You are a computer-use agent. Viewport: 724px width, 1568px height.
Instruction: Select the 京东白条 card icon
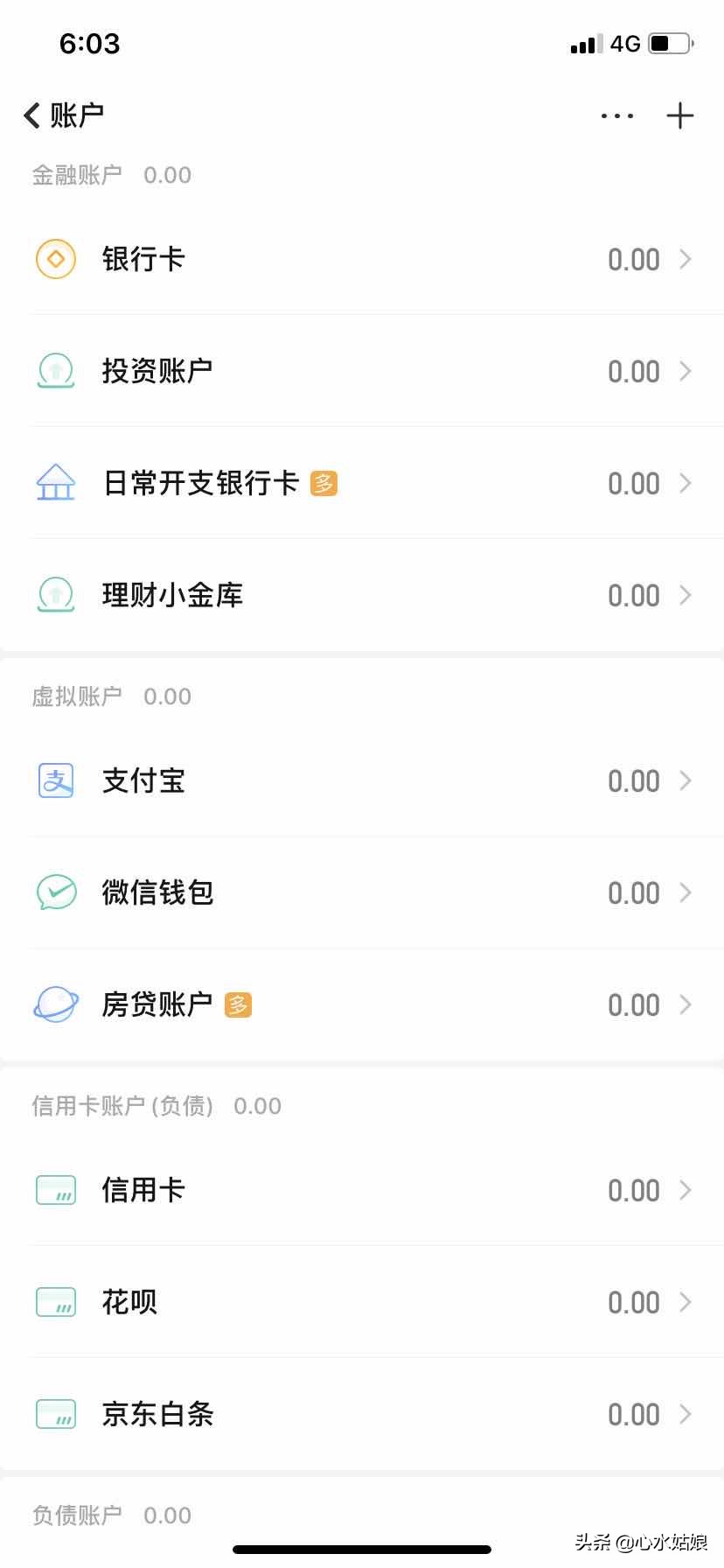pos(55,1414)
